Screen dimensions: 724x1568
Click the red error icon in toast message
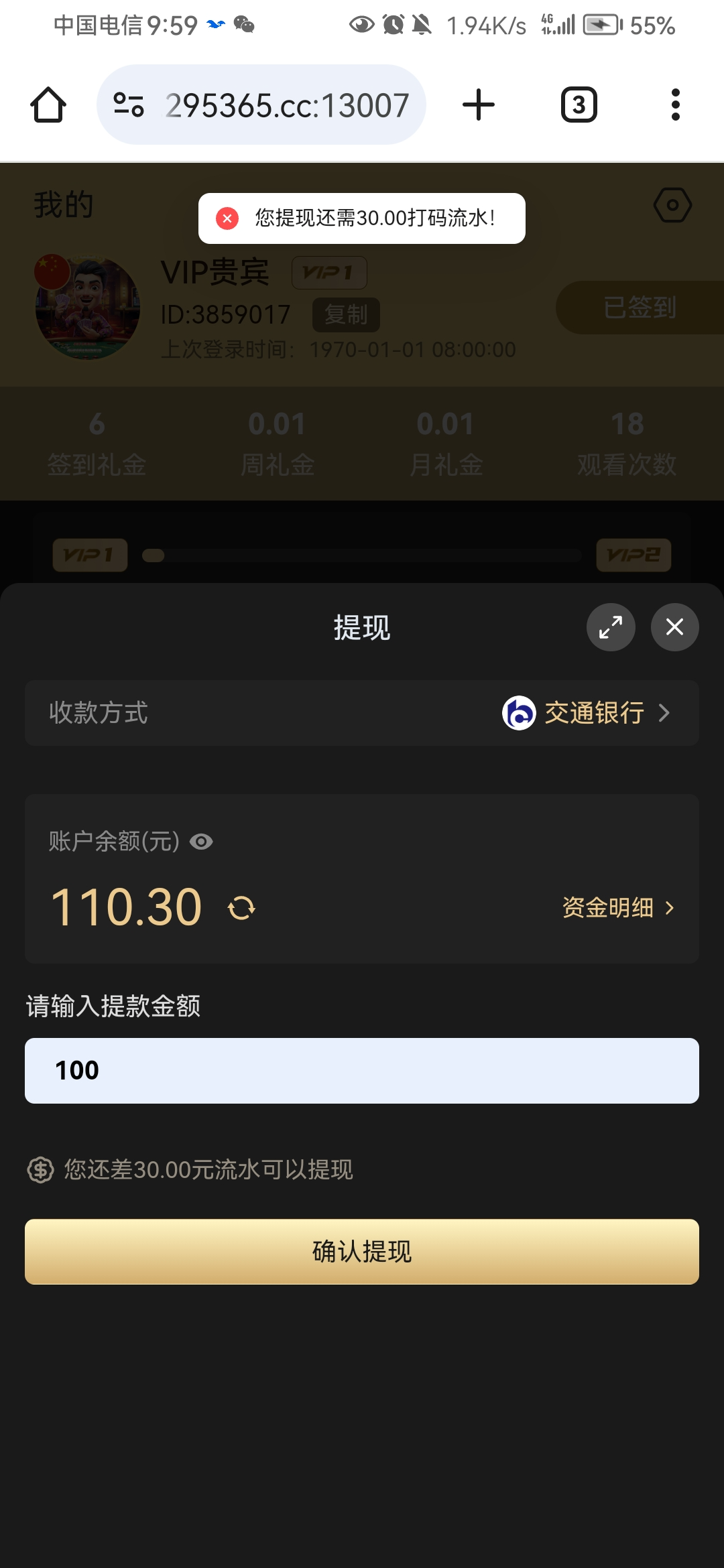(227, 218)
